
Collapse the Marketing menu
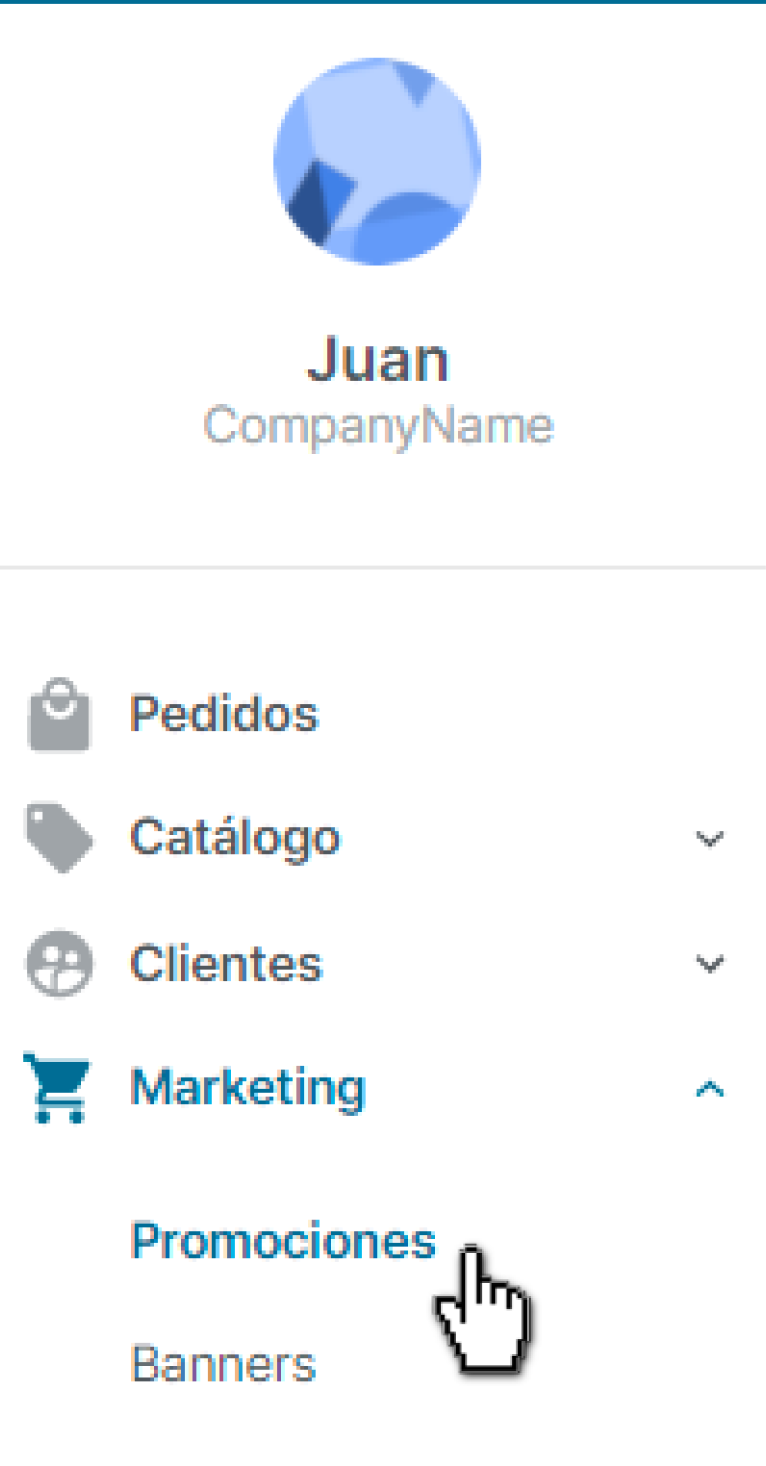pos(708,1088)
